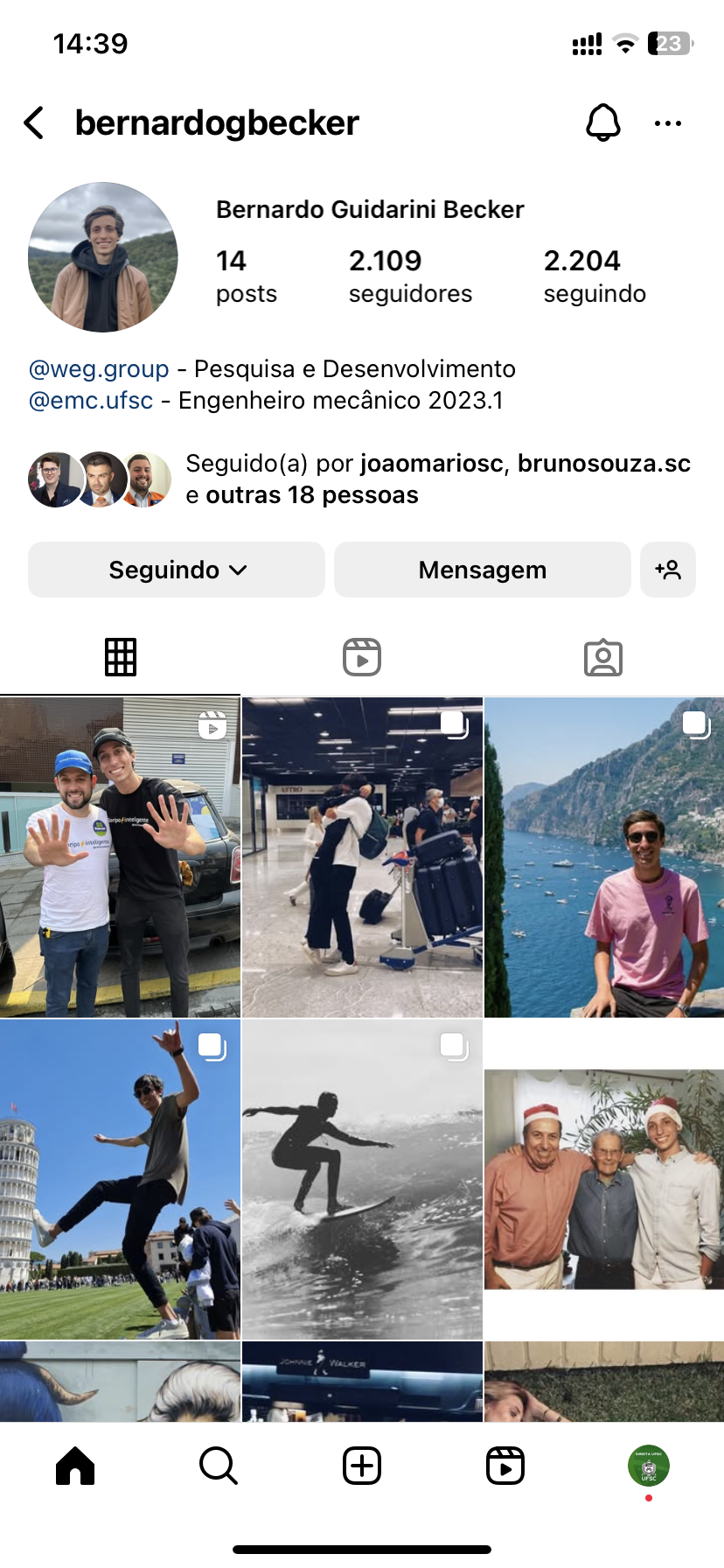Open the @emc.ufsc mention link
724x1568 pixels.
click(91, 401)
